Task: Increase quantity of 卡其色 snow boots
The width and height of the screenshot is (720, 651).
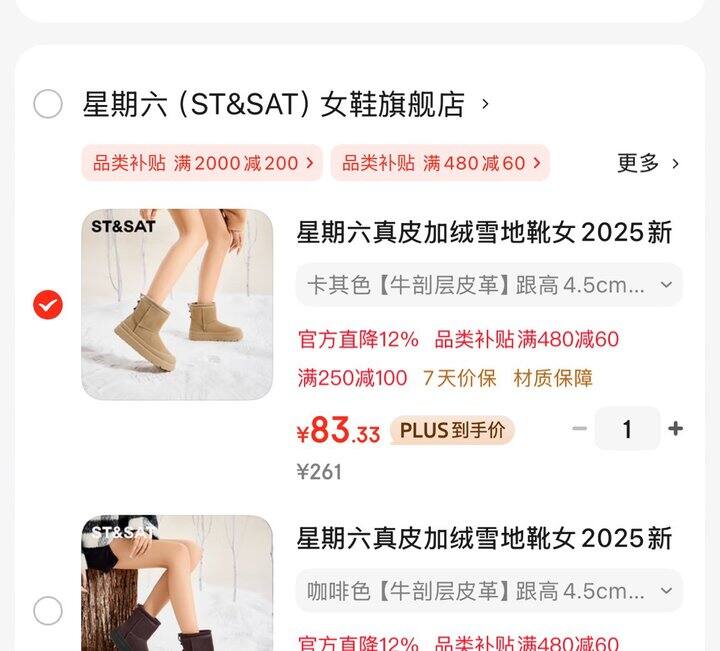Action: tap(676, 429)
